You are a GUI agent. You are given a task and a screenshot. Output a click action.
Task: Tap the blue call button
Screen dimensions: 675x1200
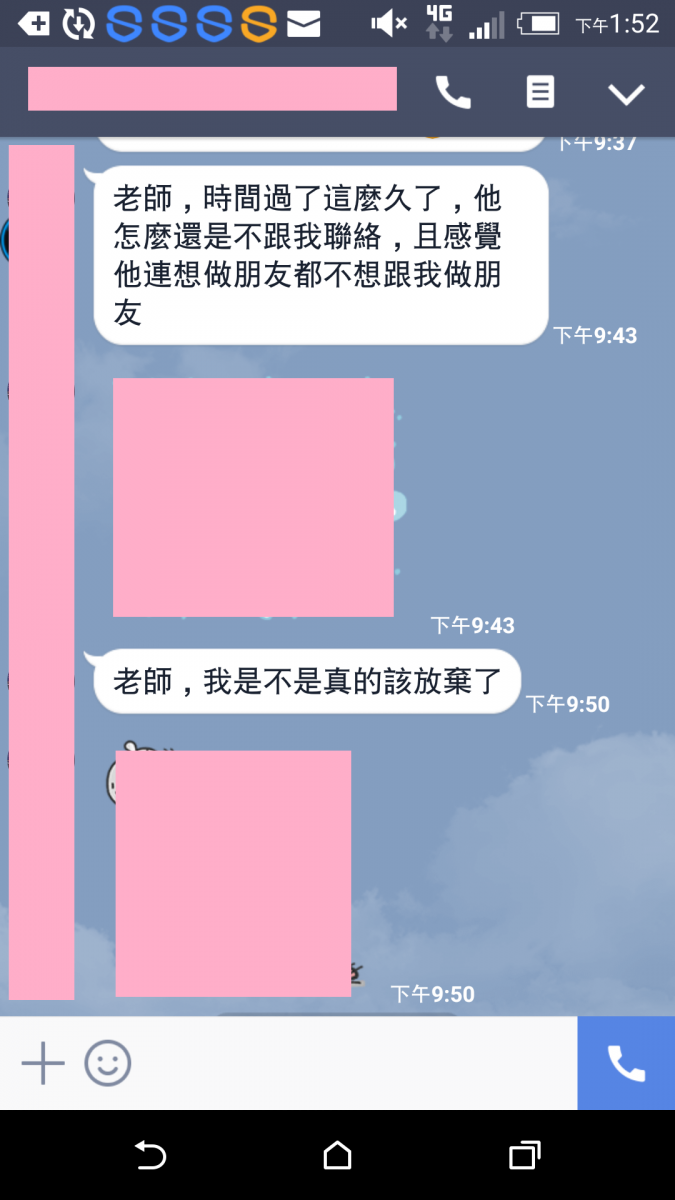tap(626, 1063)
